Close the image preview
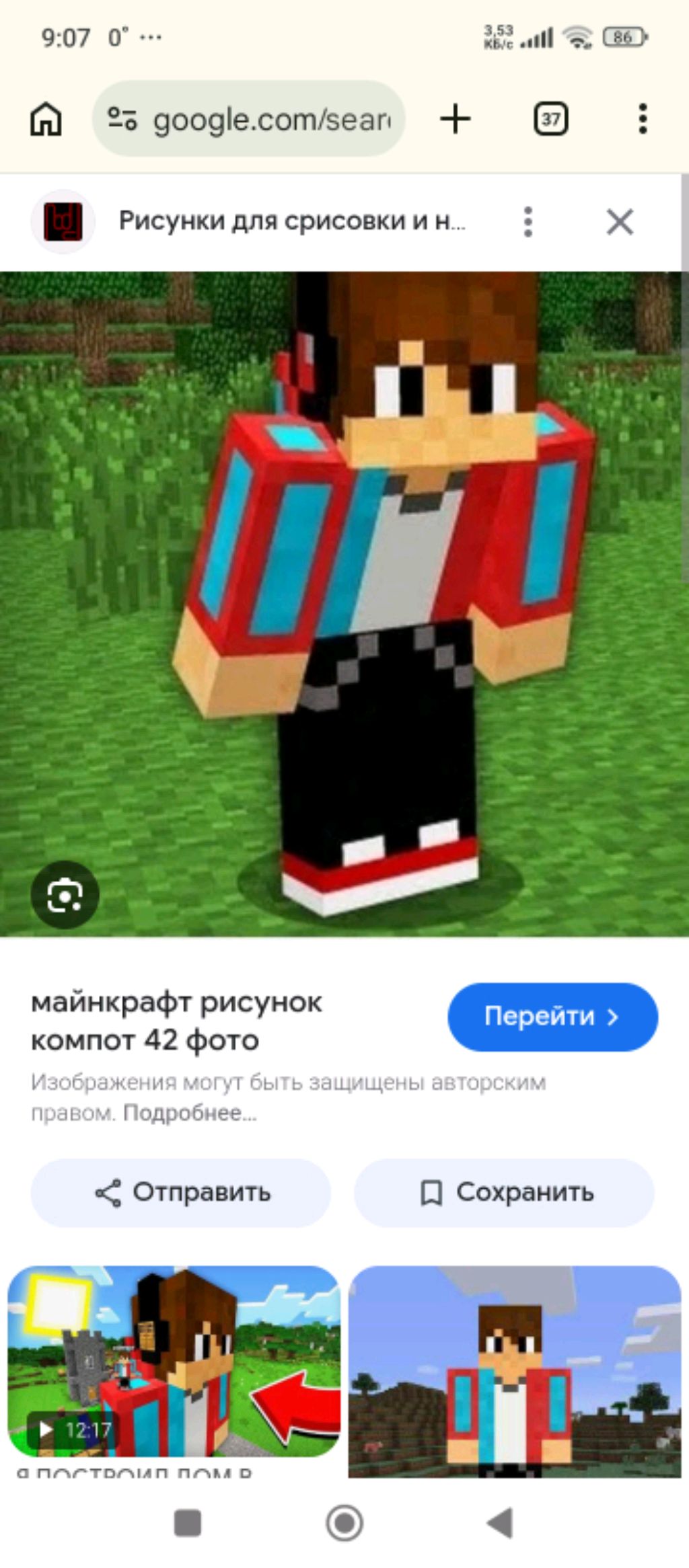 pos(619,222)
